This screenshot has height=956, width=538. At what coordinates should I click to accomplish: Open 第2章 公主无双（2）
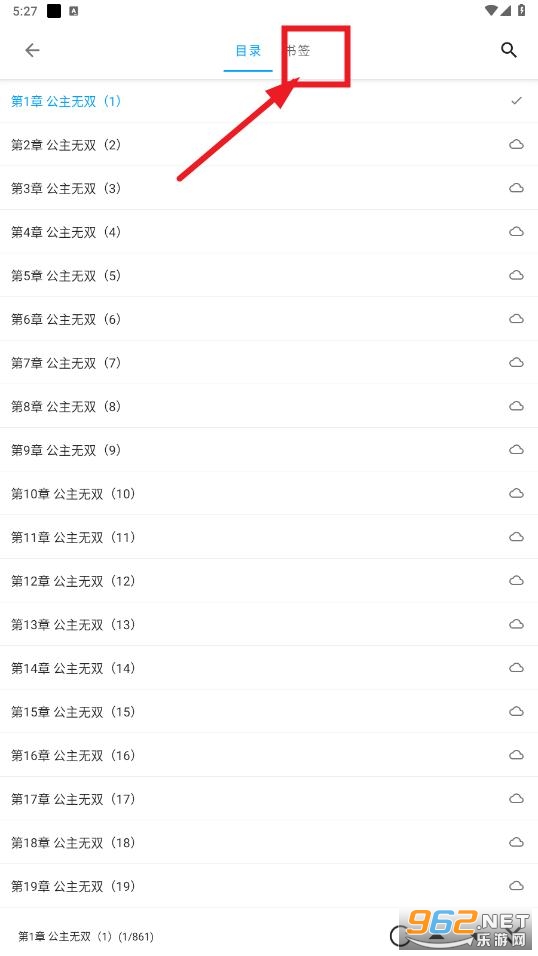click(269, 144)
